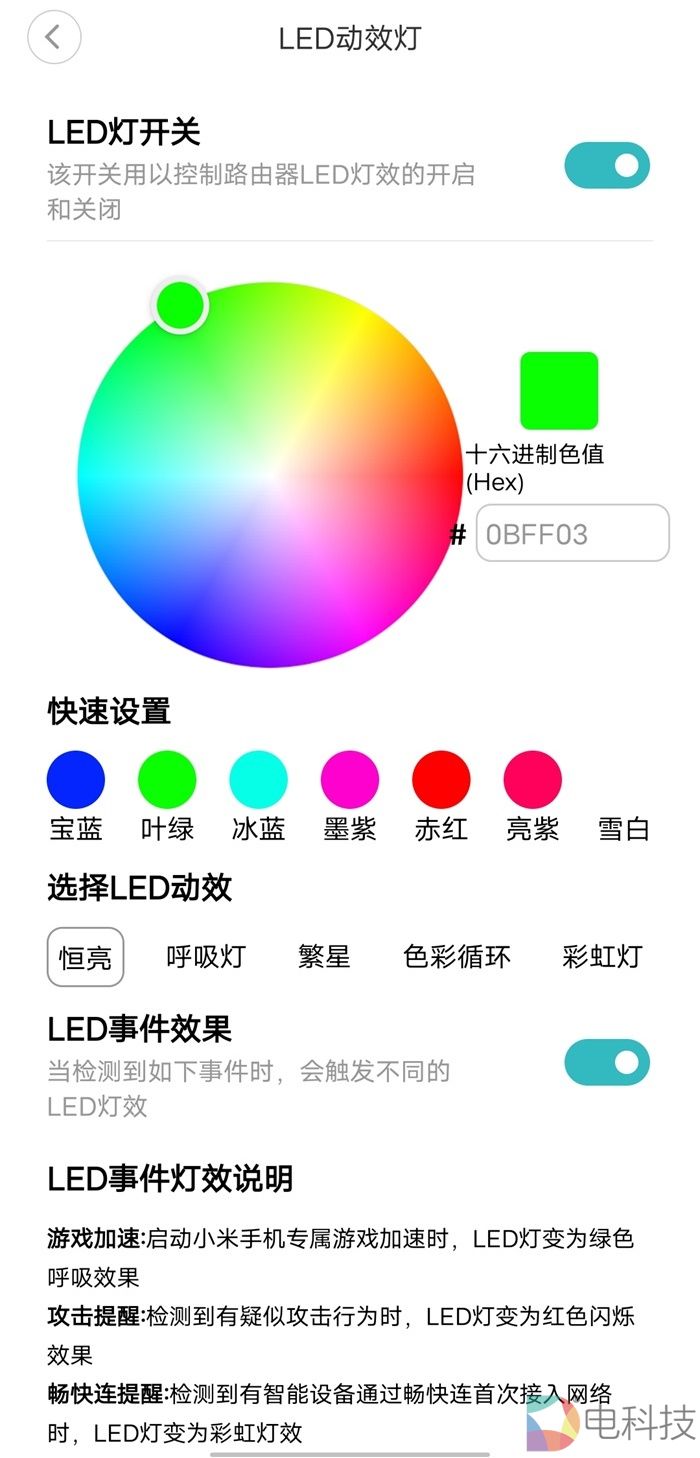Select the 亮紫 color preset
Image resolution: width=700 pixels, height=1458 pixels.
[533, 780]
